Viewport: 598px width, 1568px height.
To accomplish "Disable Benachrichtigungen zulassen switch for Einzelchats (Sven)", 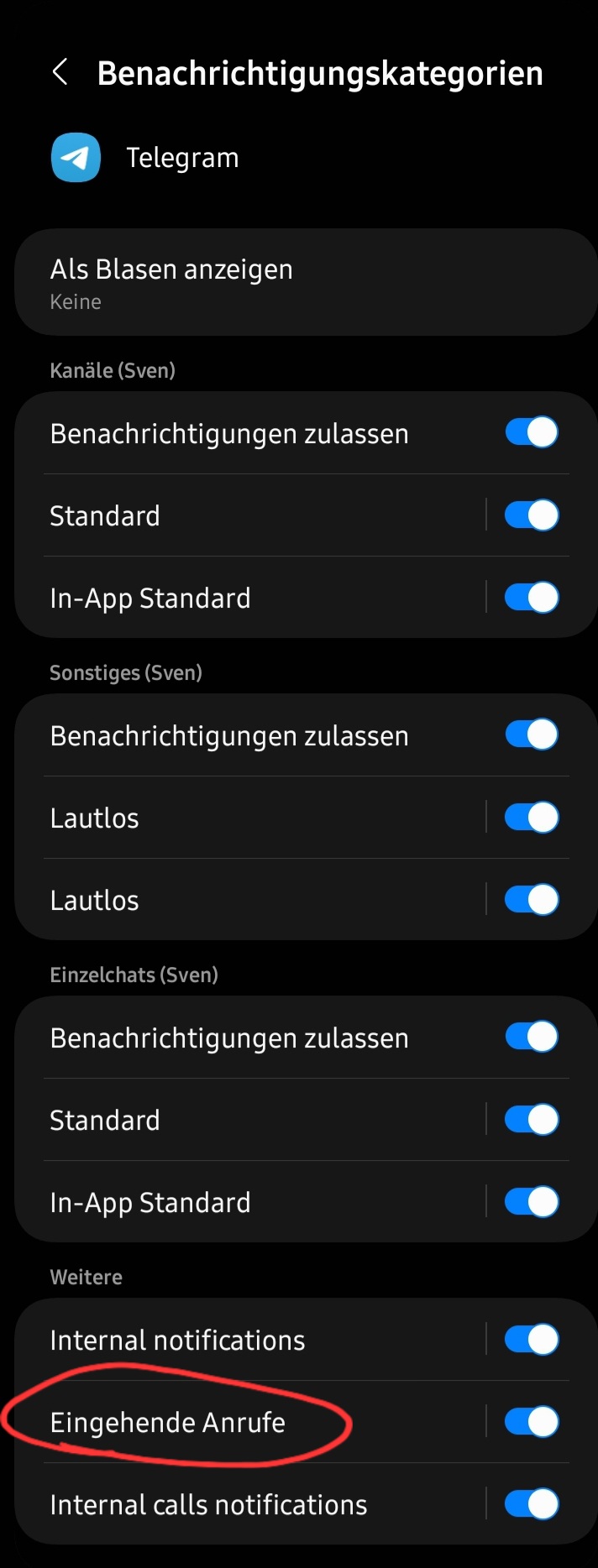I will pos(532,1037).
